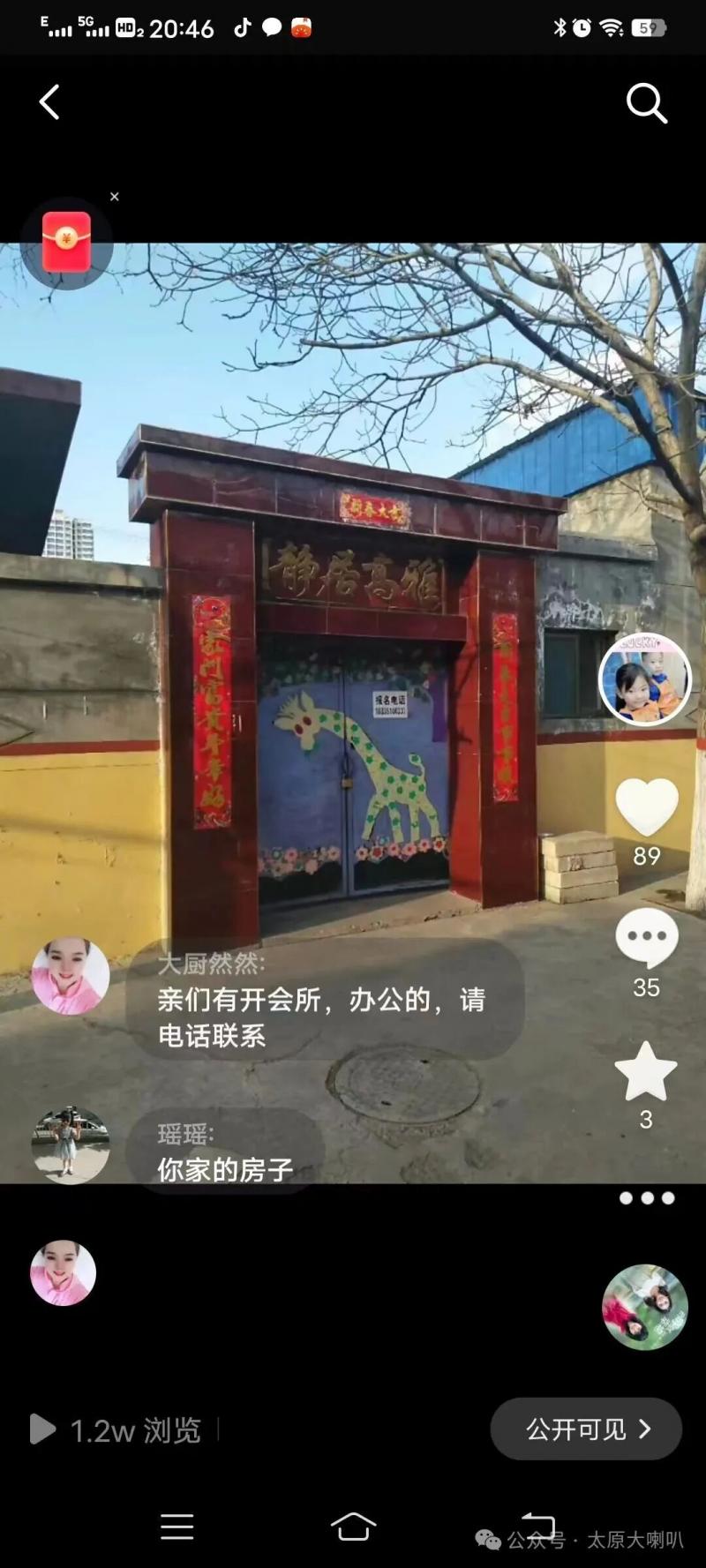
Task: View the 1.2w 浏览 play statistics
Action: tap(117, 1429)
